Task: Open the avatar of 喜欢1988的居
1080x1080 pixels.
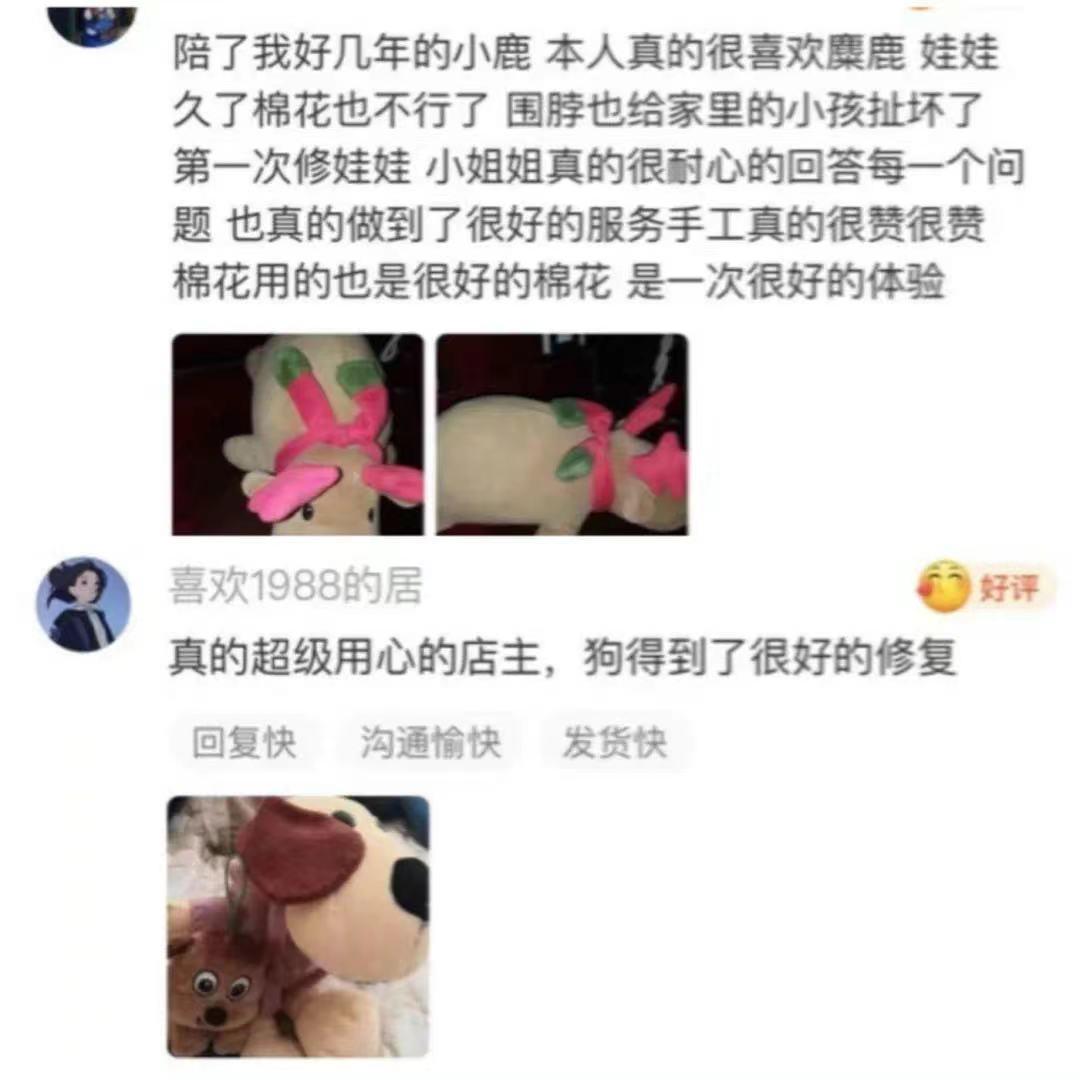Action: click(83, 604)
